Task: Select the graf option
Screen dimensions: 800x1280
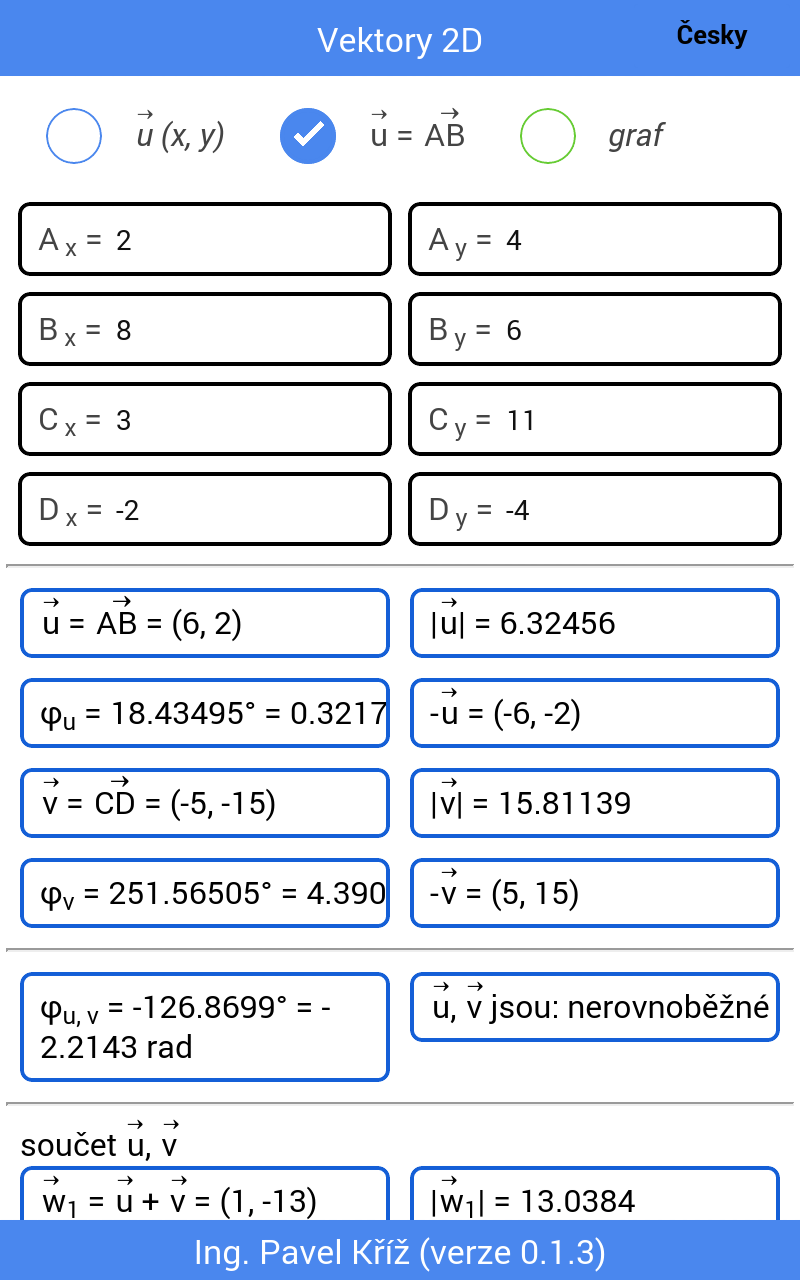Action: click(x=548, y=135)
